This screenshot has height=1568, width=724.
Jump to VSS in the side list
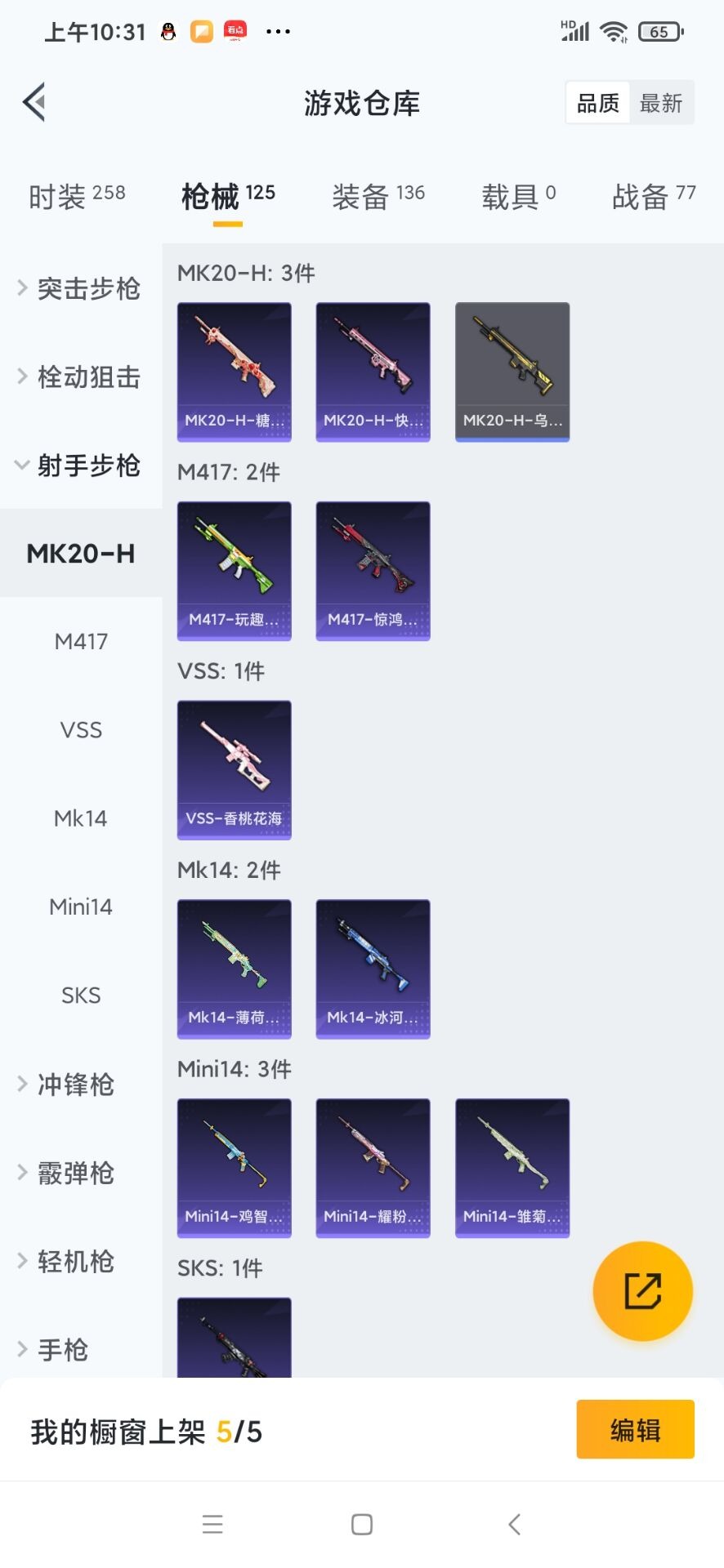point(81,730)
